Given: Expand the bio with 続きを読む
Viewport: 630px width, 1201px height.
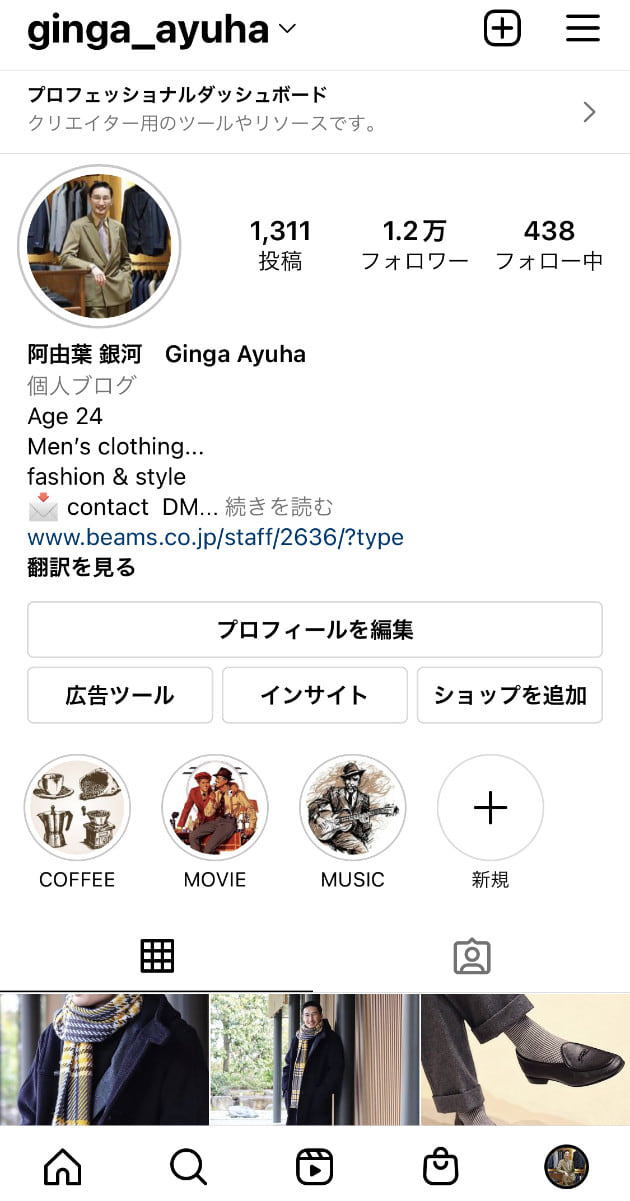Looking at the screenshot, I should 278,507.
